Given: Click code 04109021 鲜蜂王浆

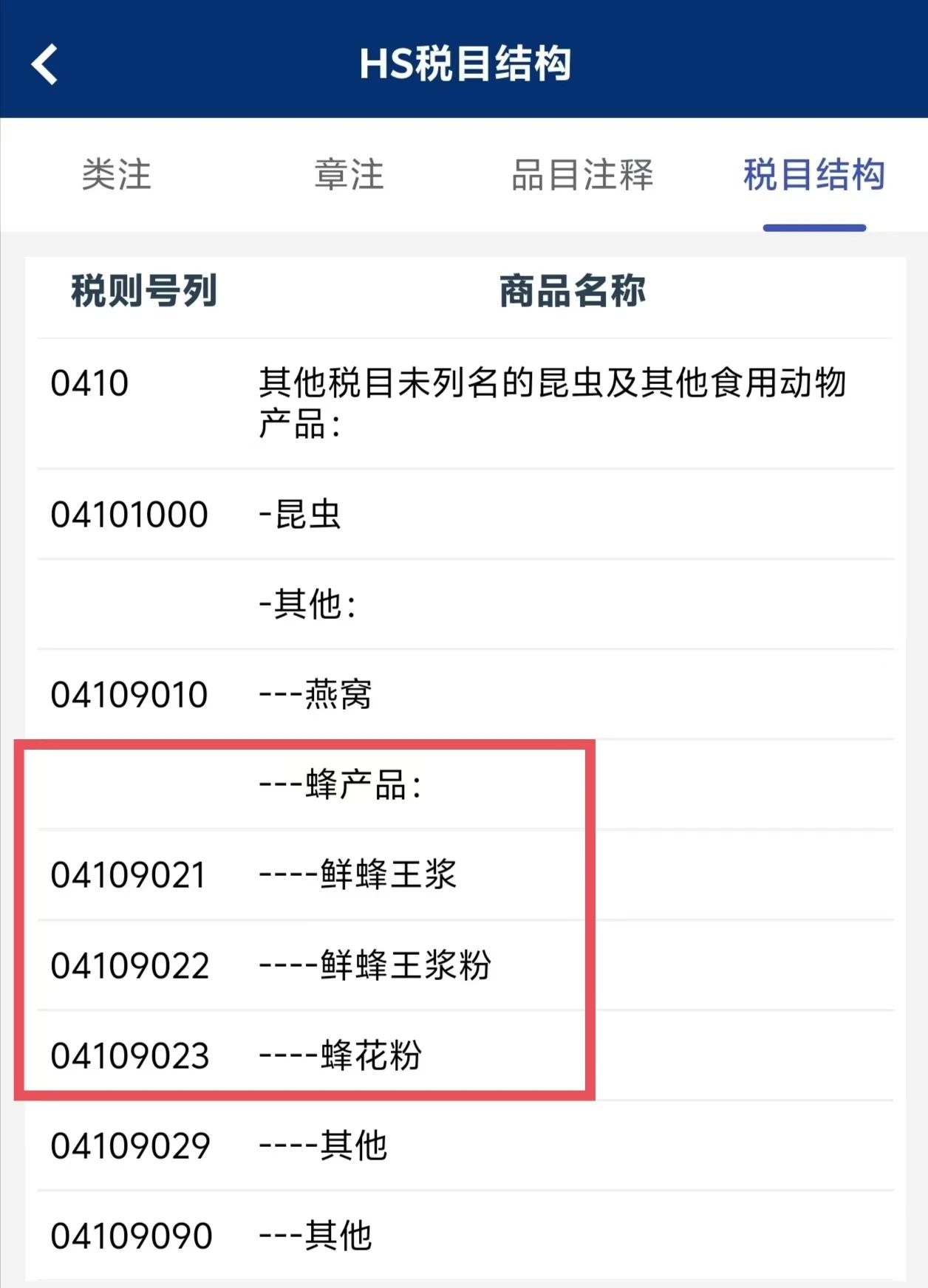Looking at the screenshot, I should click(x=464, y=876).
